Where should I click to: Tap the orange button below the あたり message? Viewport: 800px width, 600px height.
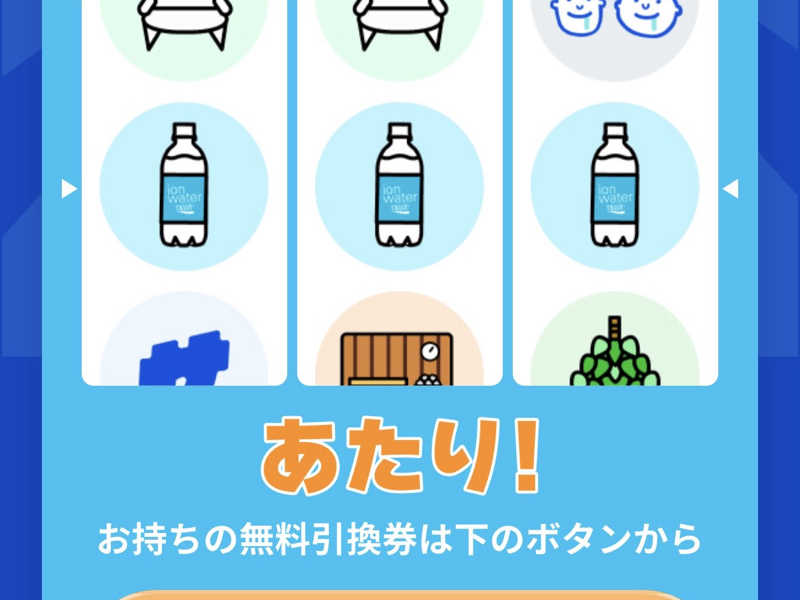400,595
